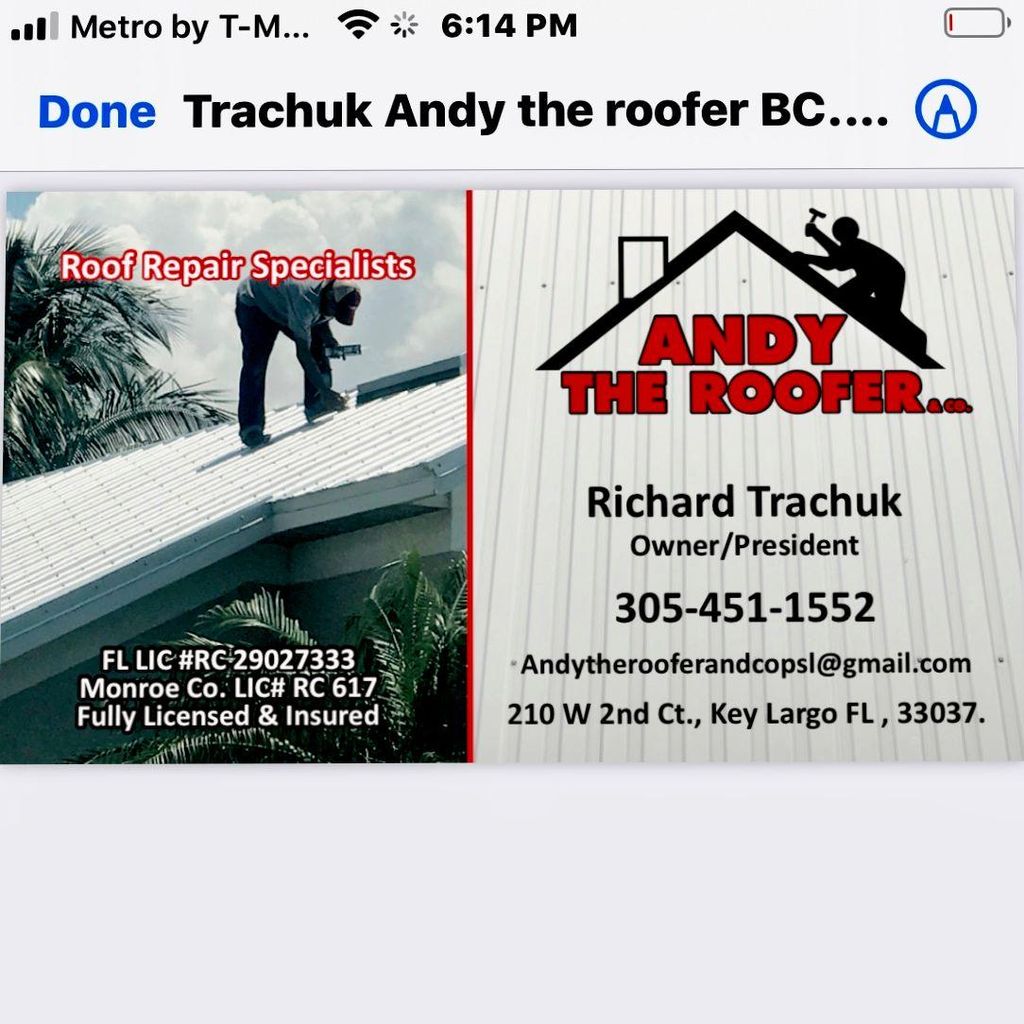
Task: Tap Done to close the preview
Action: [x=97, y=112]
